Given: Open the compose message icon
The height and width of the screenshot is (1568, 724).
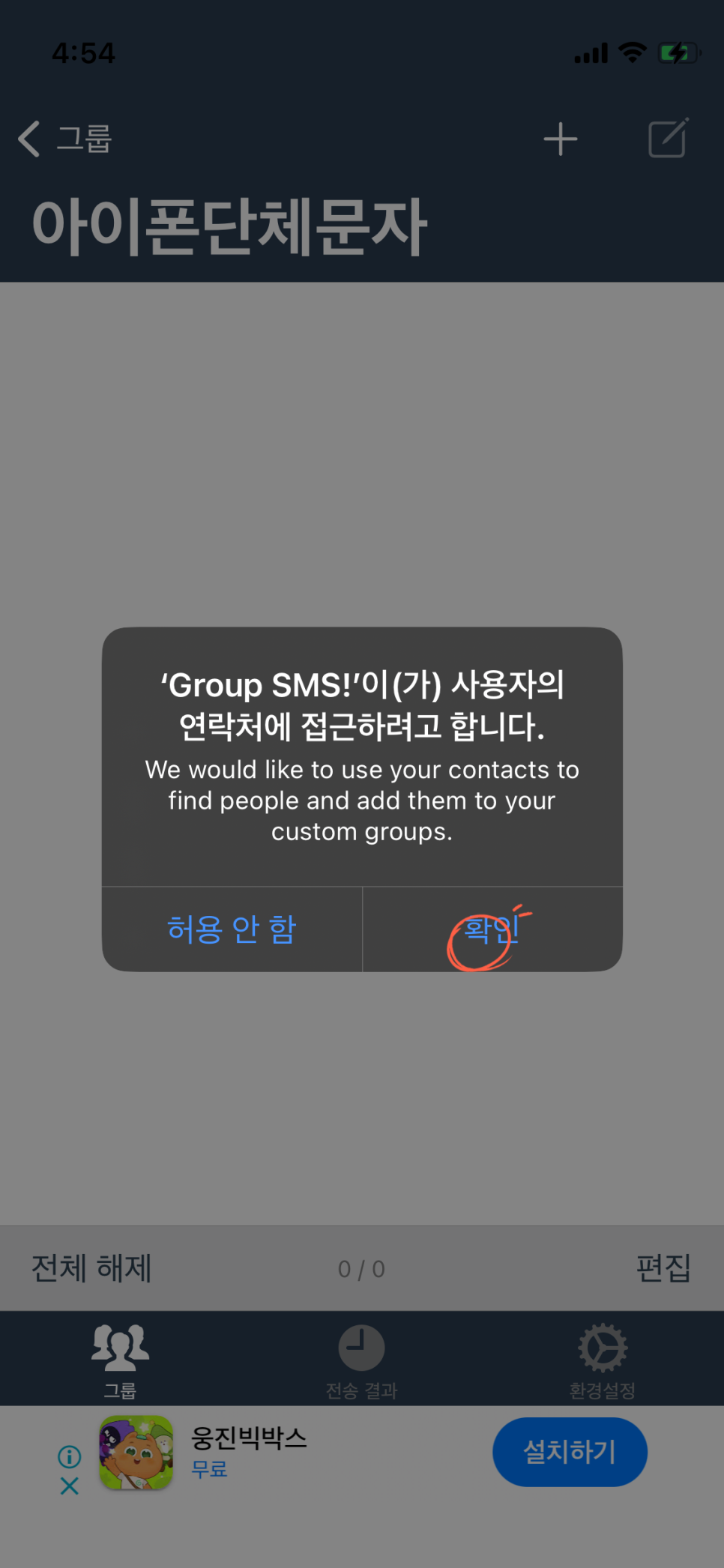Looking at the screenshot, I should 667,139.
